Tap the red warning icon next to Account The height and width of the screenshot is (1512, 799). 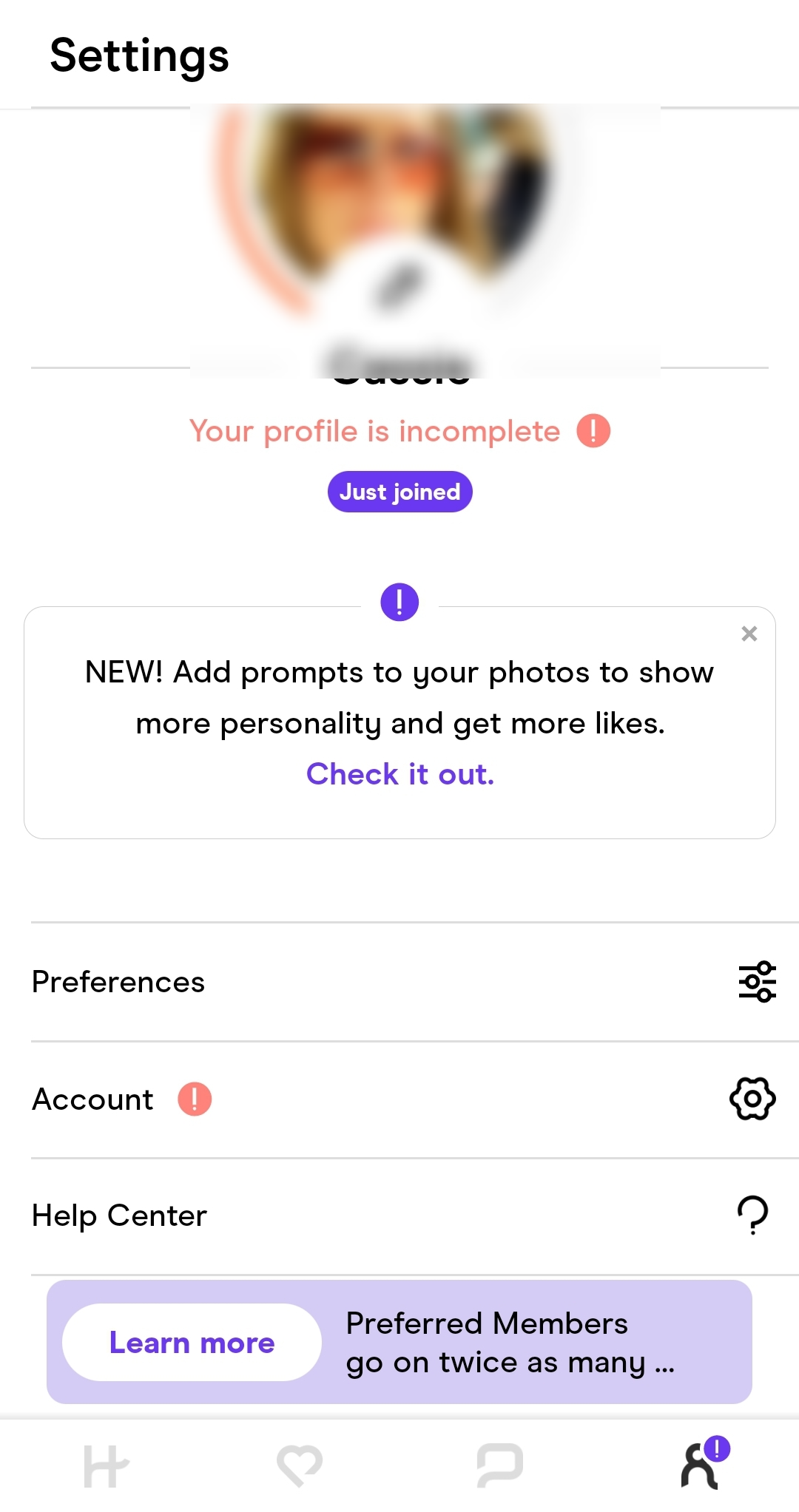click(x=194, y=1099)
